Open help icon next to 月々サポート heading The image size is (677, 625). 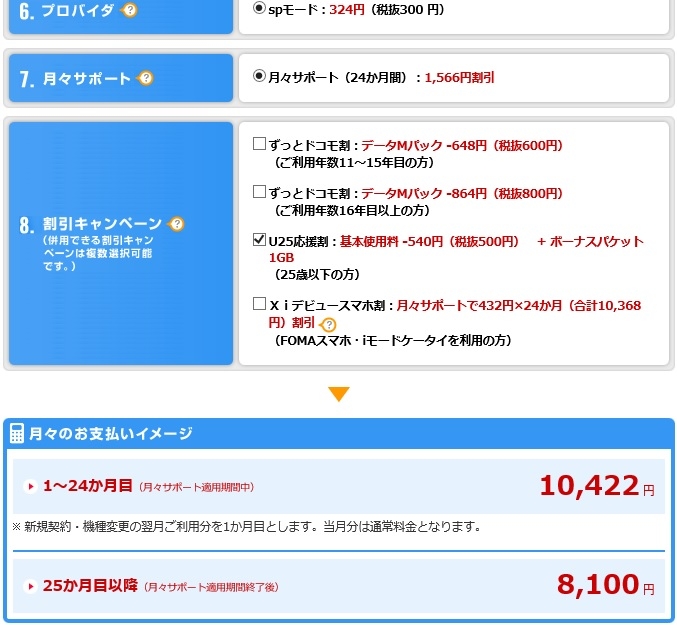(146, 78)
